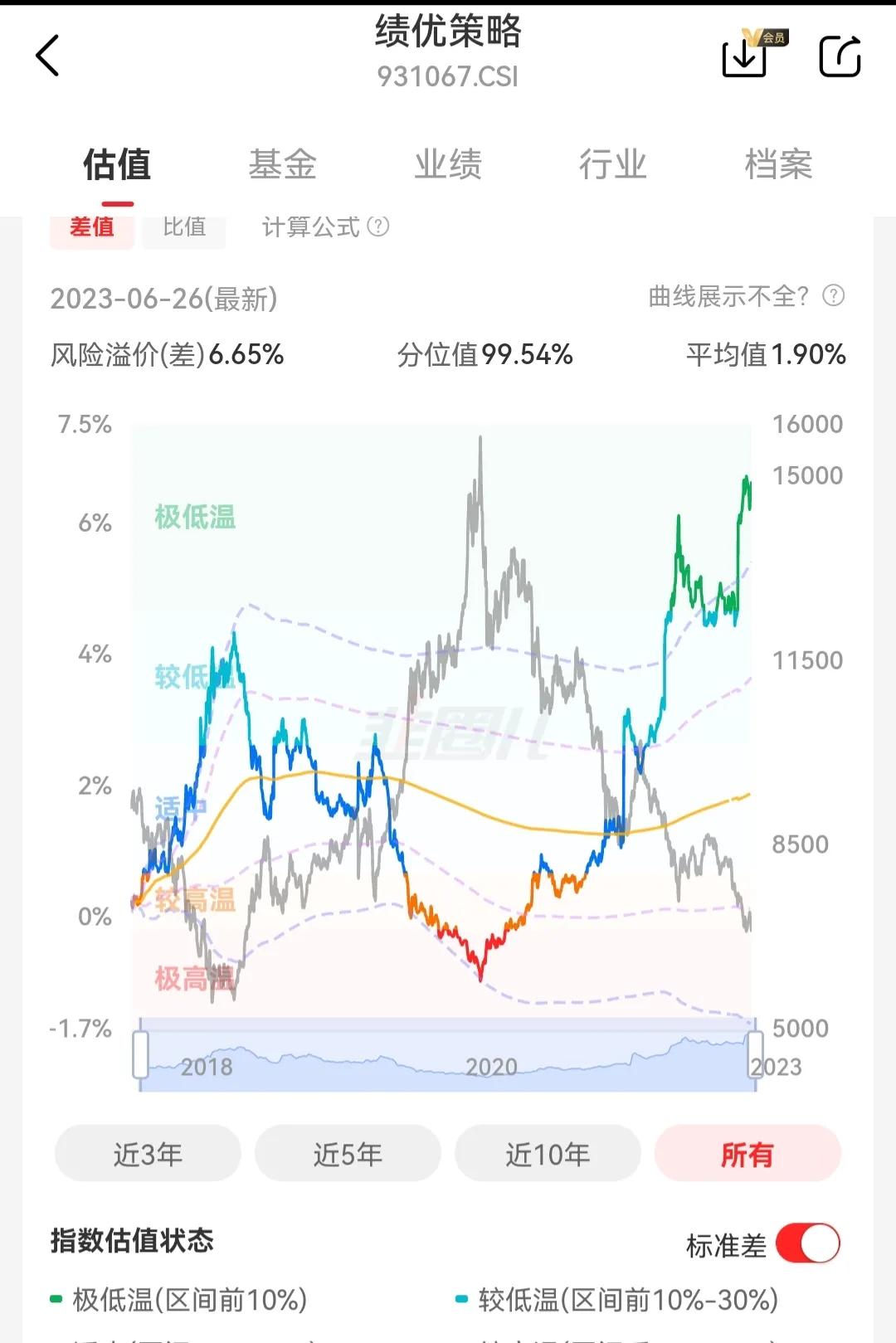Tap the share icon in the header
This screenshot has width=896, height=1343.
pos(840,58)
